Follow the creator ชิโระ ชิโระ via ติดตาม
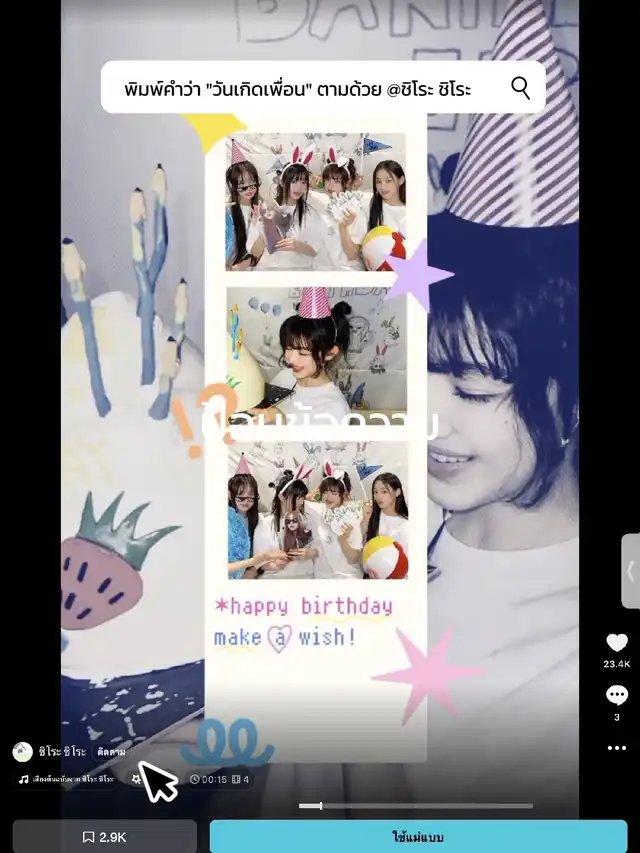Screen dimensions: 640x853 point(110,752)
